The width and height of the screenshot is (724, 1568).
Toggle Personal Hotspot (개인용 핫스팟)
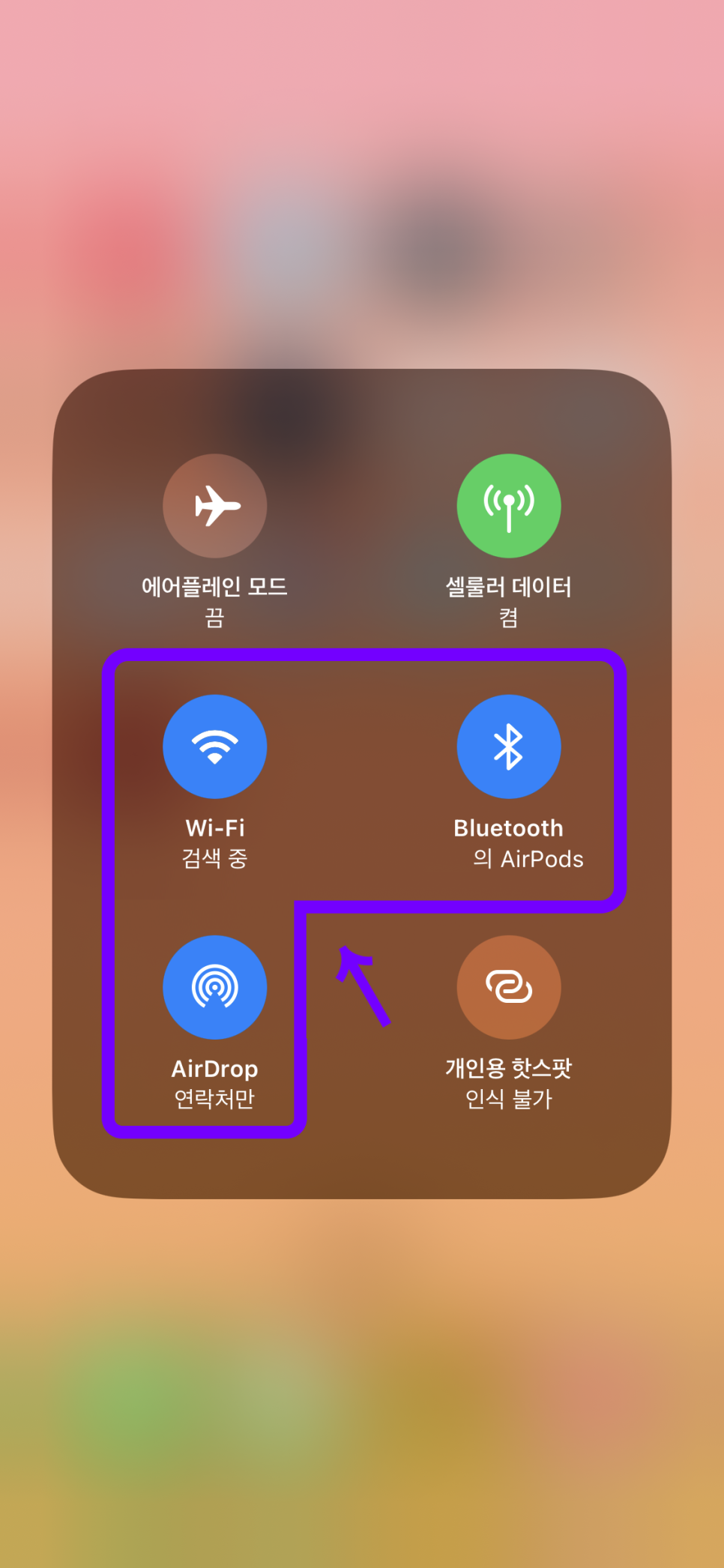pyautogui.click(x=509, y=987)
